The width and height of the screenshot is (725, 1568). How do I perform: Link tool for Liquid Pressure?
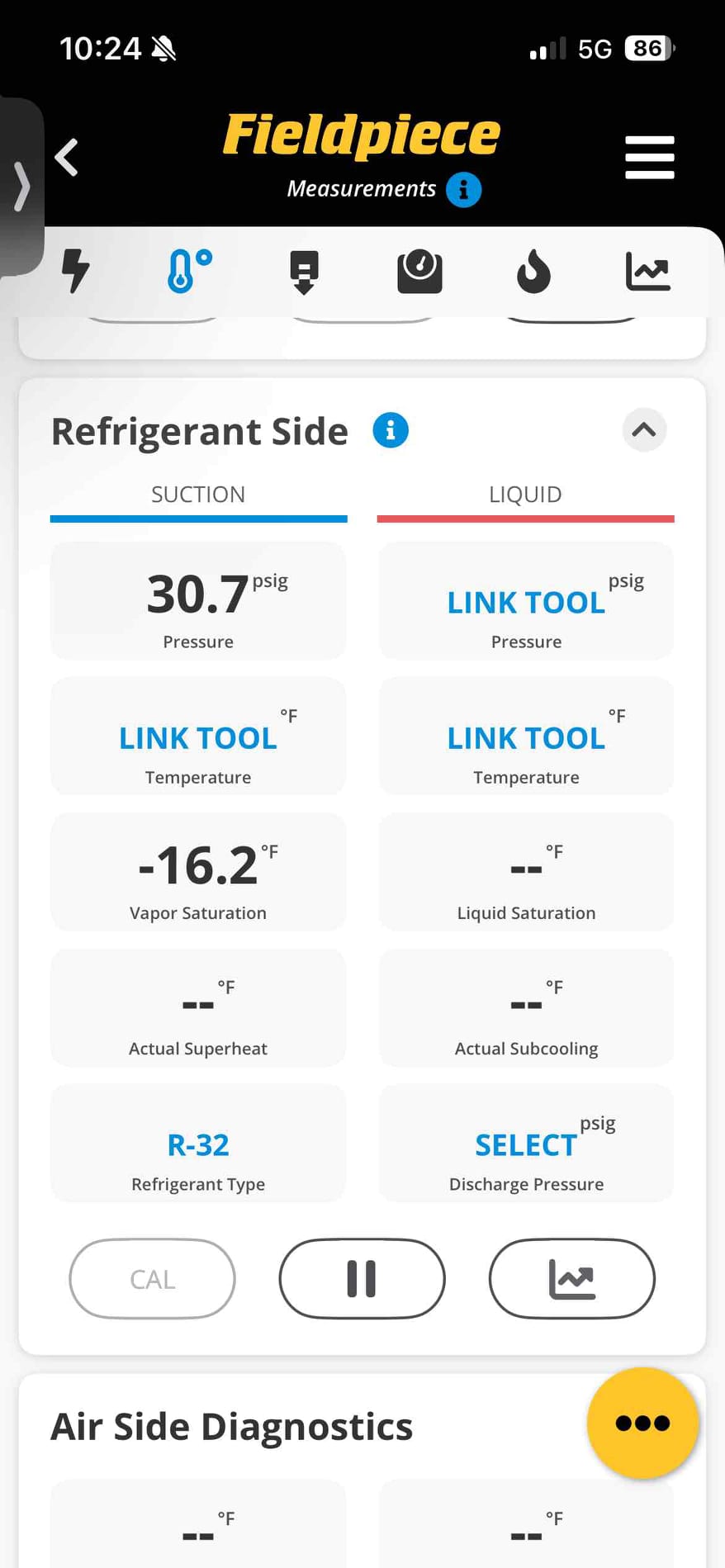pos(526,601)
